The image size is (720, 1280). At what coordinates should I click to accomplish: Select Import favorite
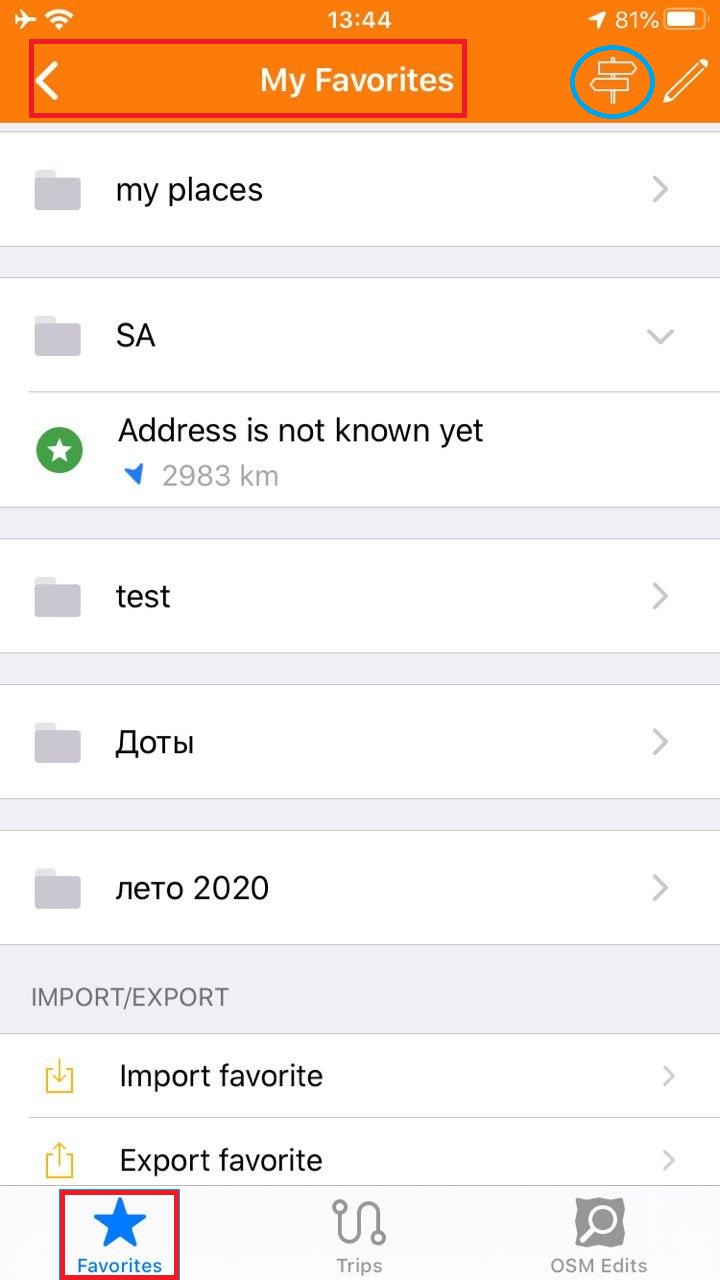(360, 1076)
